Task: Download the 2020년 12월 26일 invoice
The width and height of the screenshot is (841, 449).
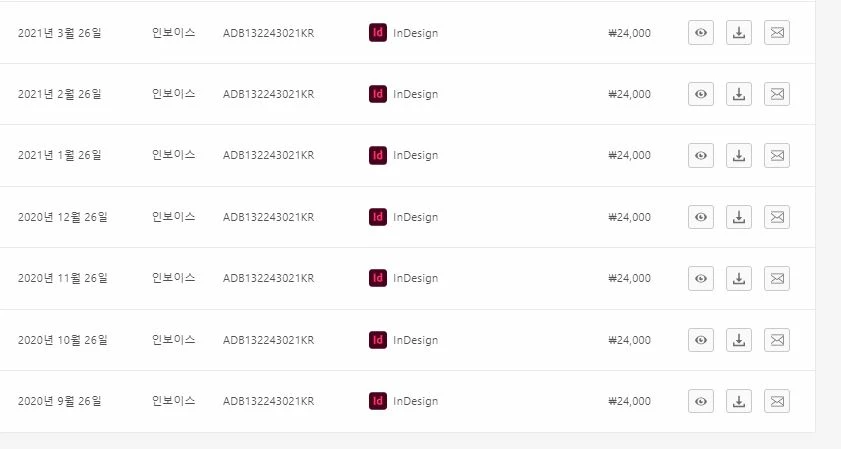Action: click(x=739, y=217)
